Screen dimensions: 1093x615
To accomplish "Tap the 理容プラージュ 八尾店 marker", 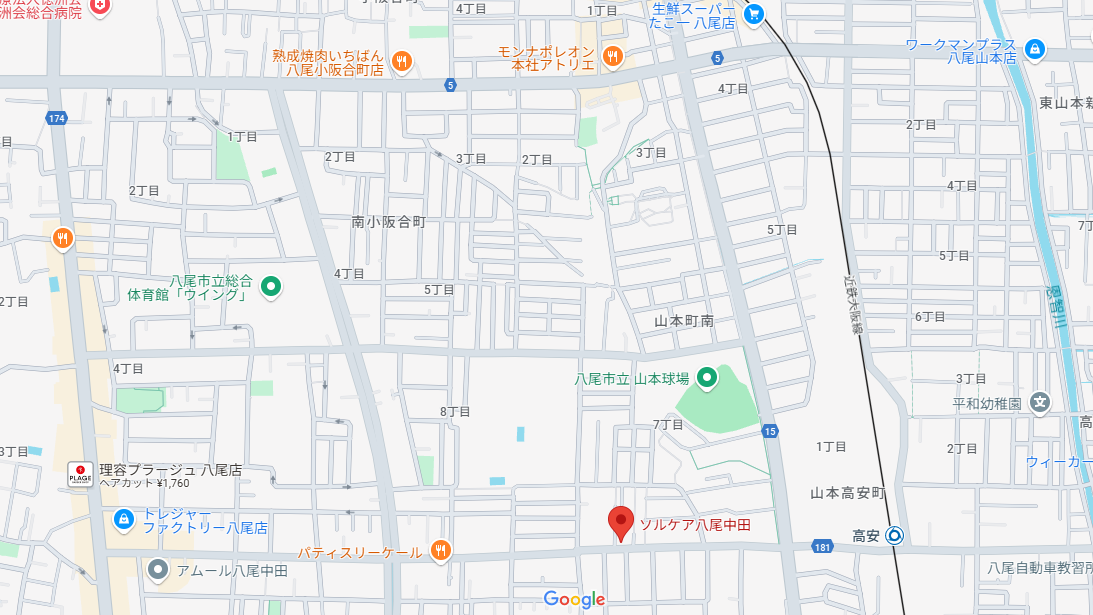I will pos(80,474).
